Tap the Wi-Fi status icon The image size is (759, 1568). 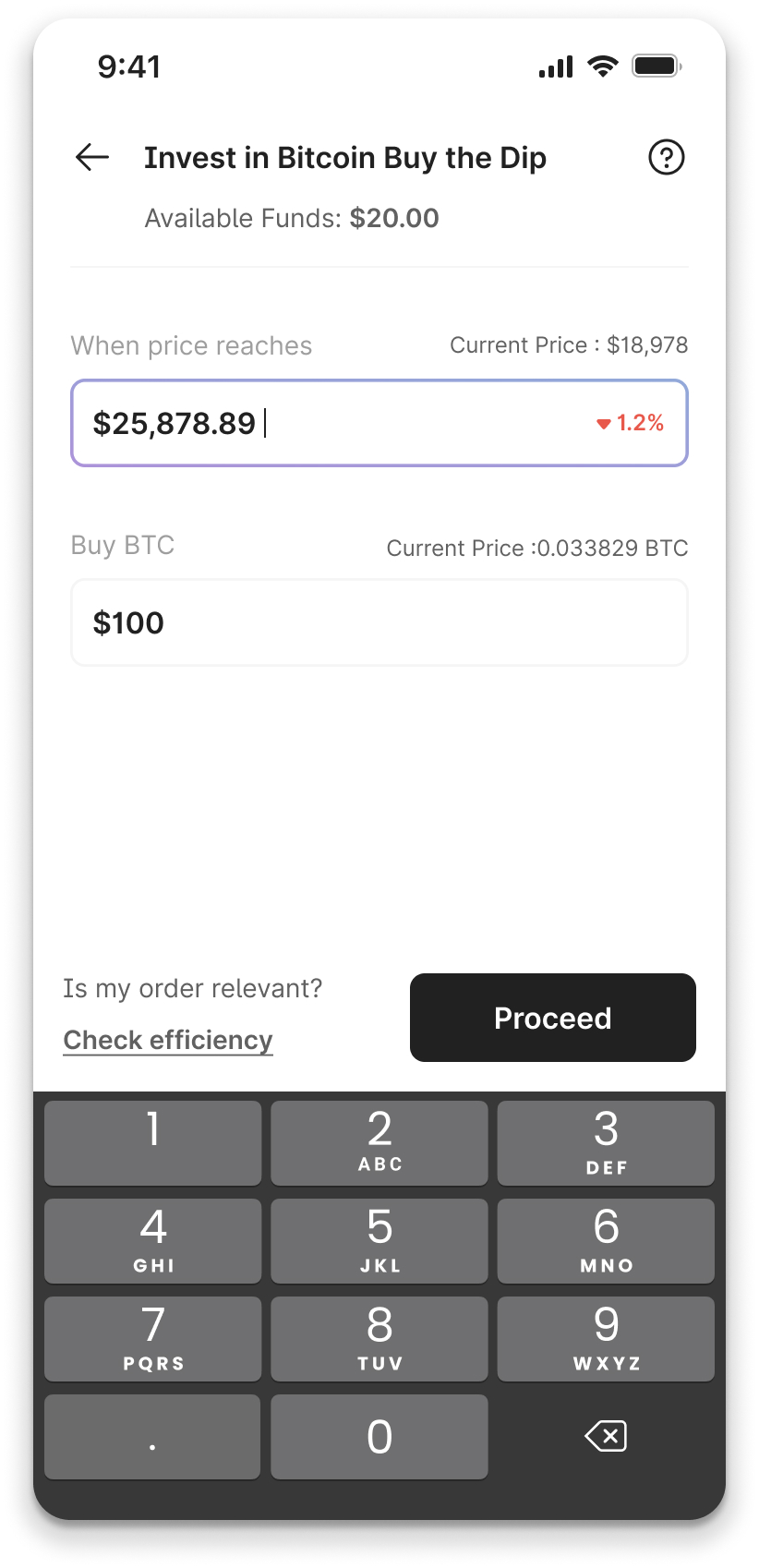603,66
